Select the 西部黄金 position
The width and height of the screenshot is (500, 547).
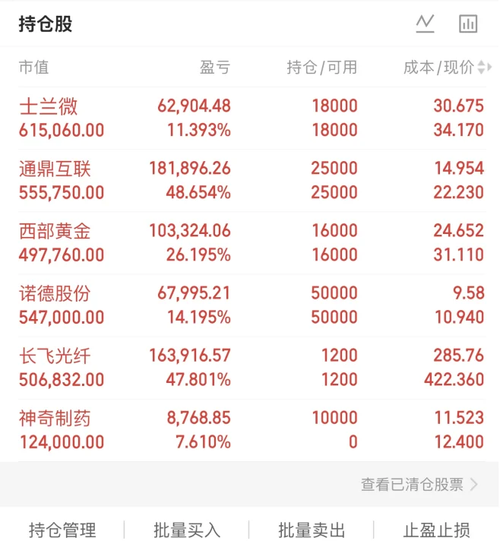[251, 243]
